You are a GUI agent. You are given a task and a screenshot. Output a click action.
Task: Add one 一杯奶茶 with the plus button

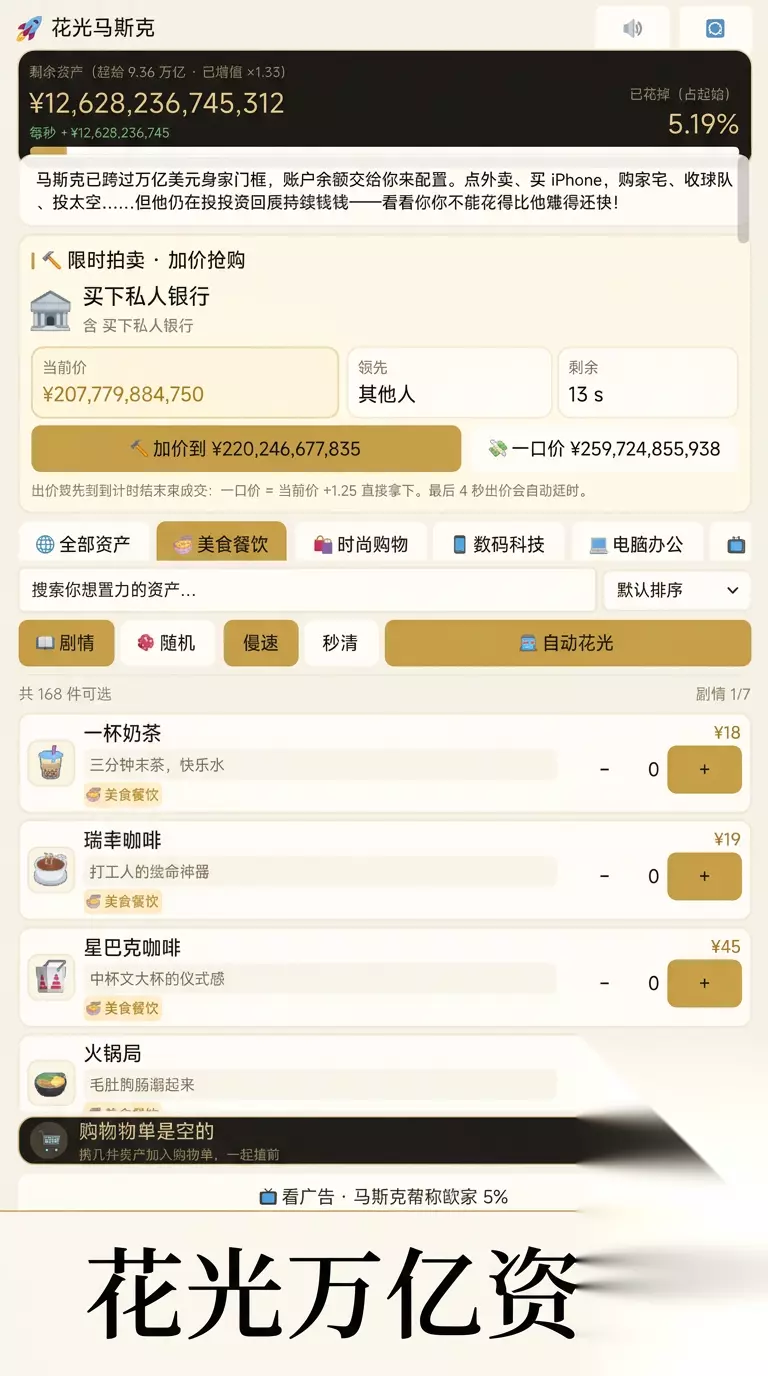[x=704, y=770]
